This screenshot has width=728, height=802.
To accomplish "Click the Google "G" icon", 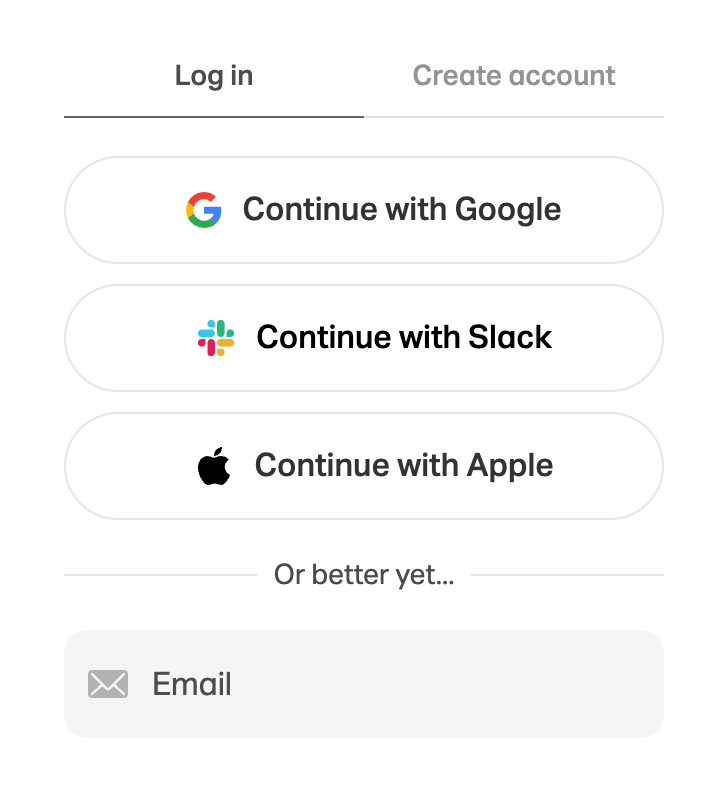I will 203,209.
